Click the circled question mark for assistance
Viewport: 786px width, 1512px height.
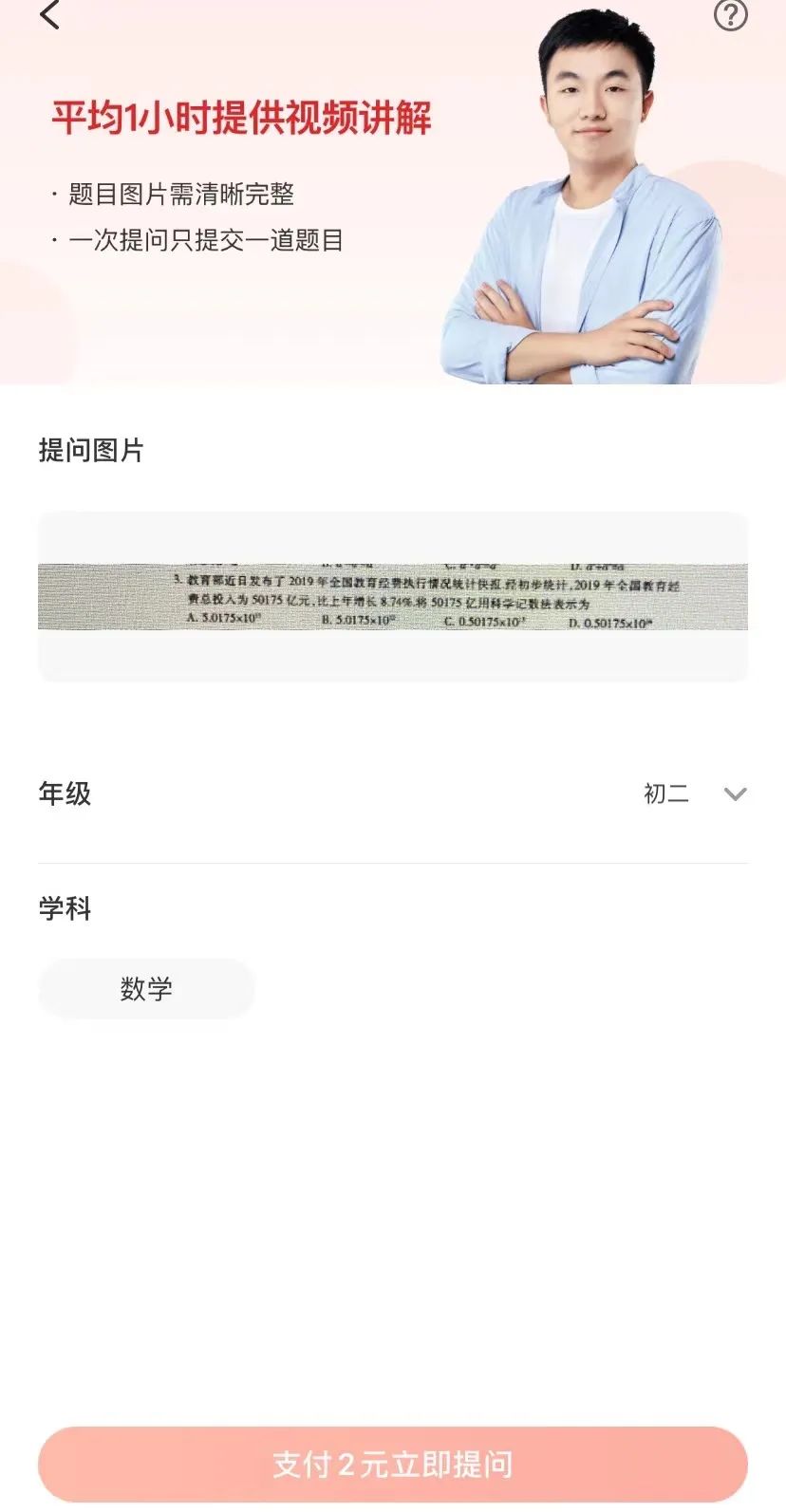[x=728, y=17]
